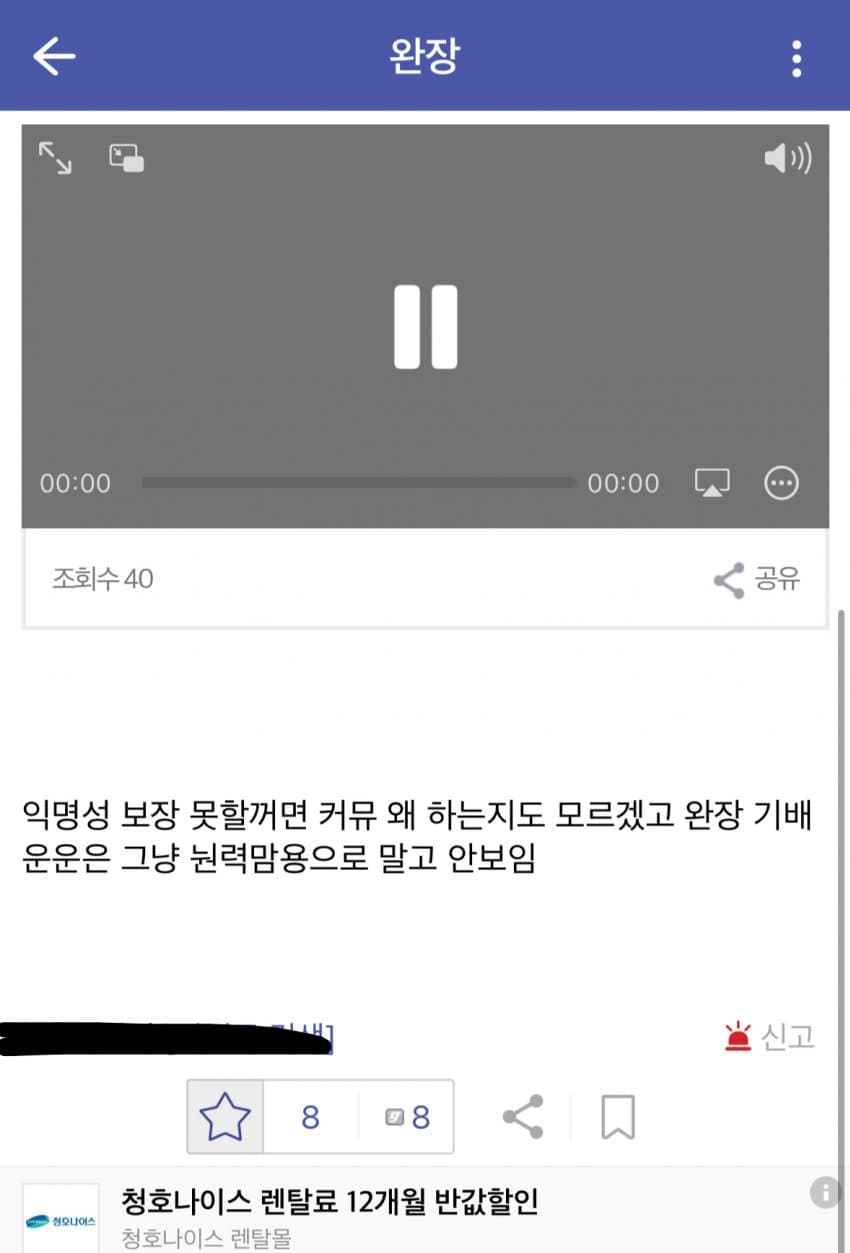Expand the video to fullscreen
Image resolution: width=850 pixels, height=1253 pixels.
55,158
